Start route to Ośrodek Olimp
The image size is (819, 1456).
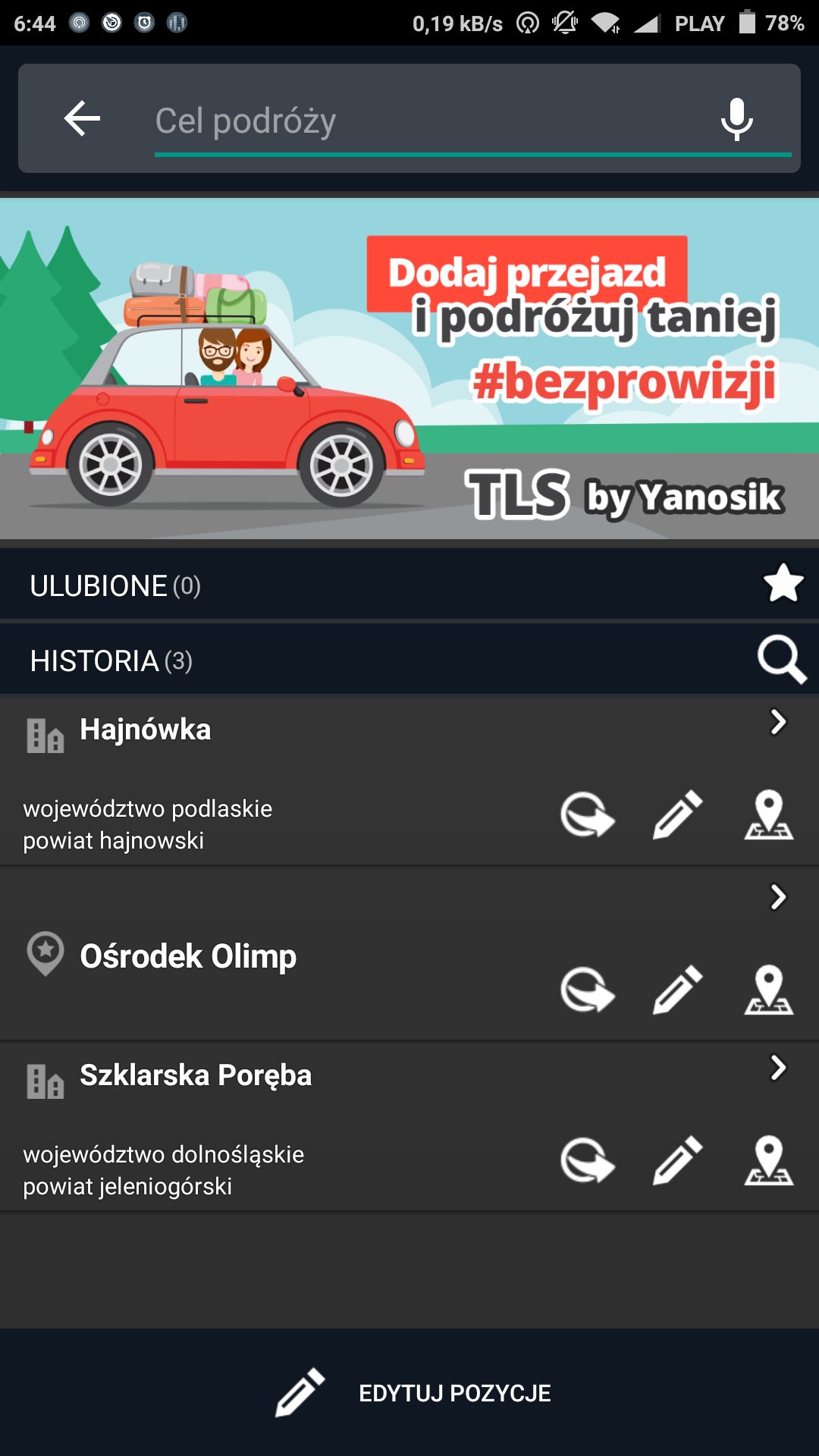pyautogui.click(x=587, y=990)
